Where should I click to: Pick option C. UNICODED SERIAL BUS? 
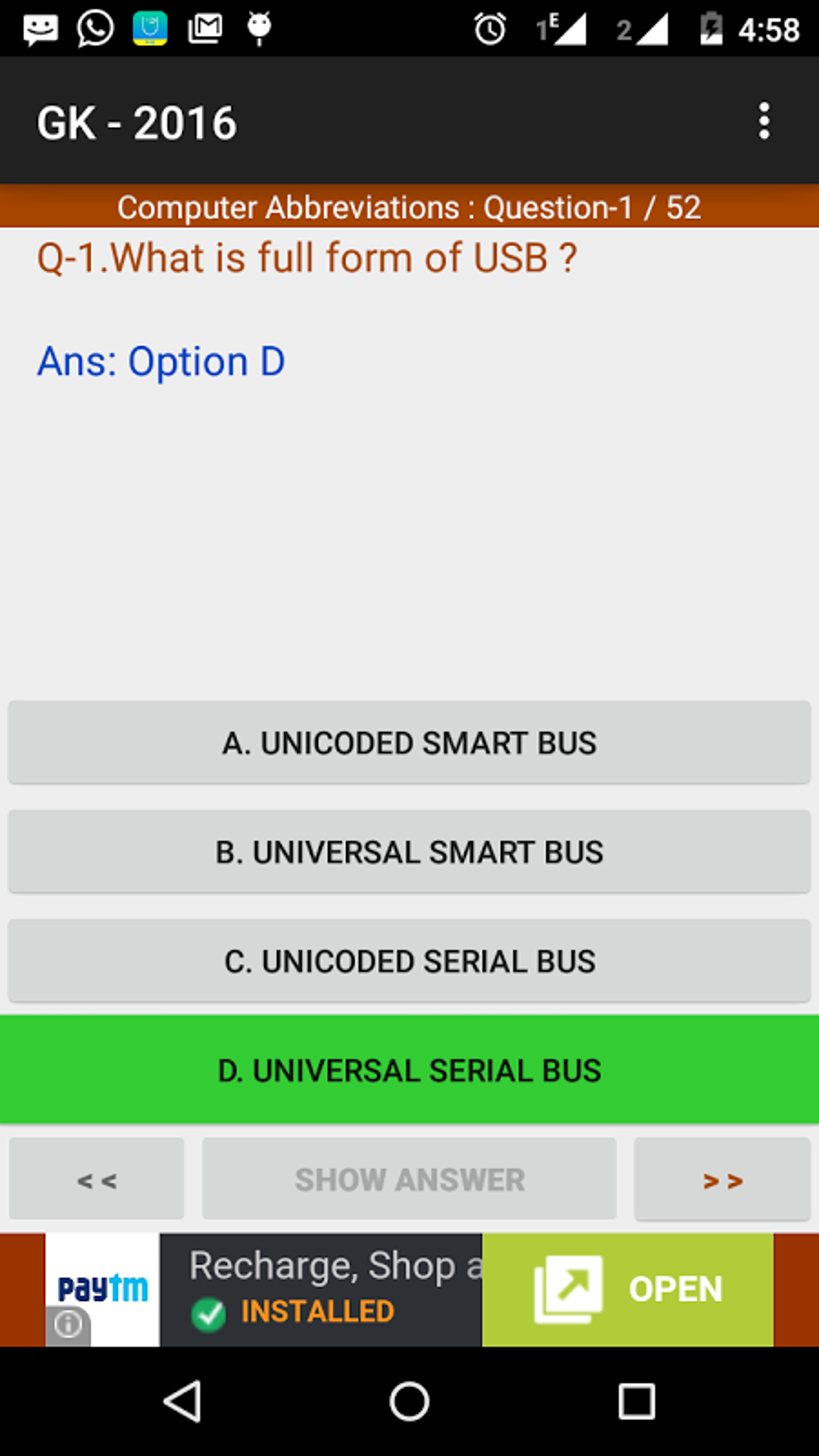point(409,961)
